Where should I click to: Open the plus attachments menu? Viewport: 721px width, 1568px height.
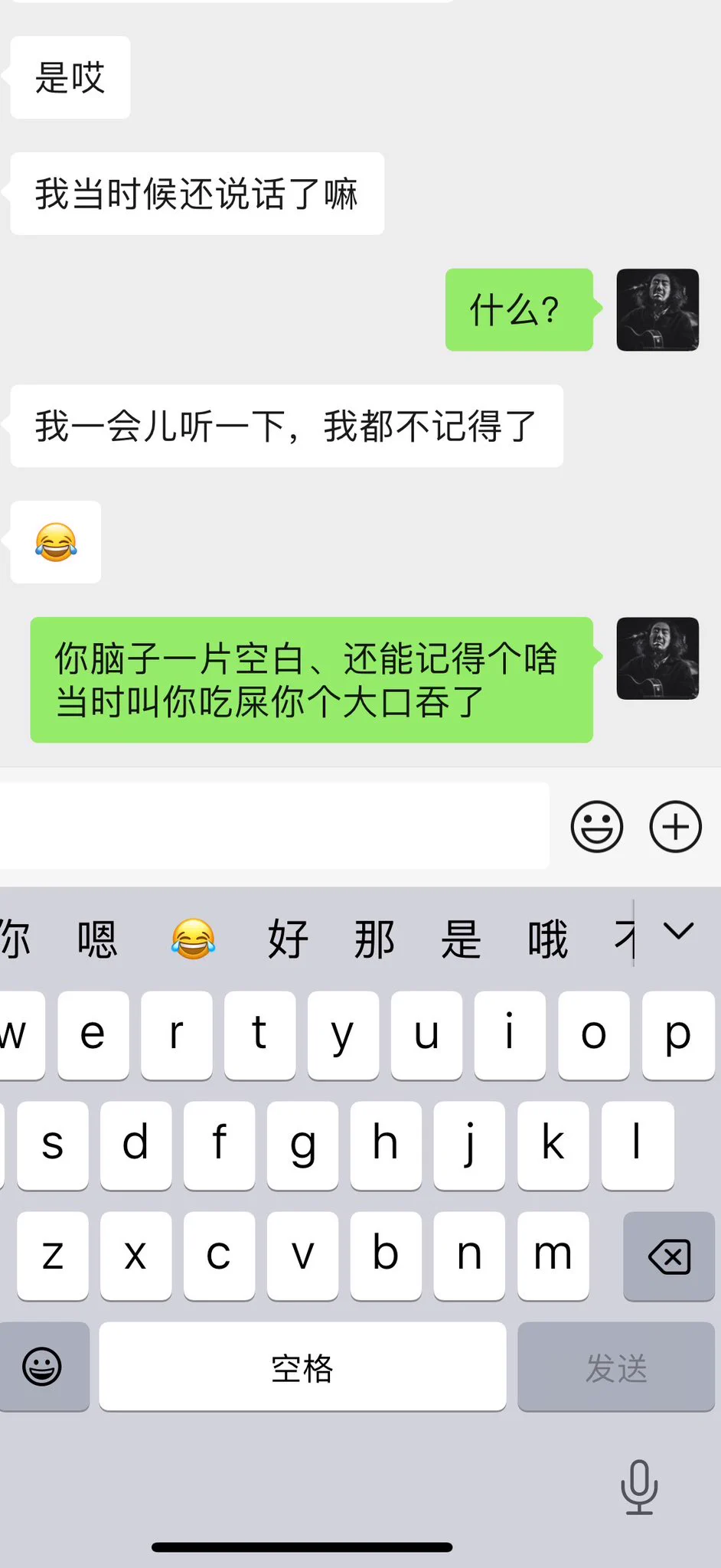(x=676, y=827)
